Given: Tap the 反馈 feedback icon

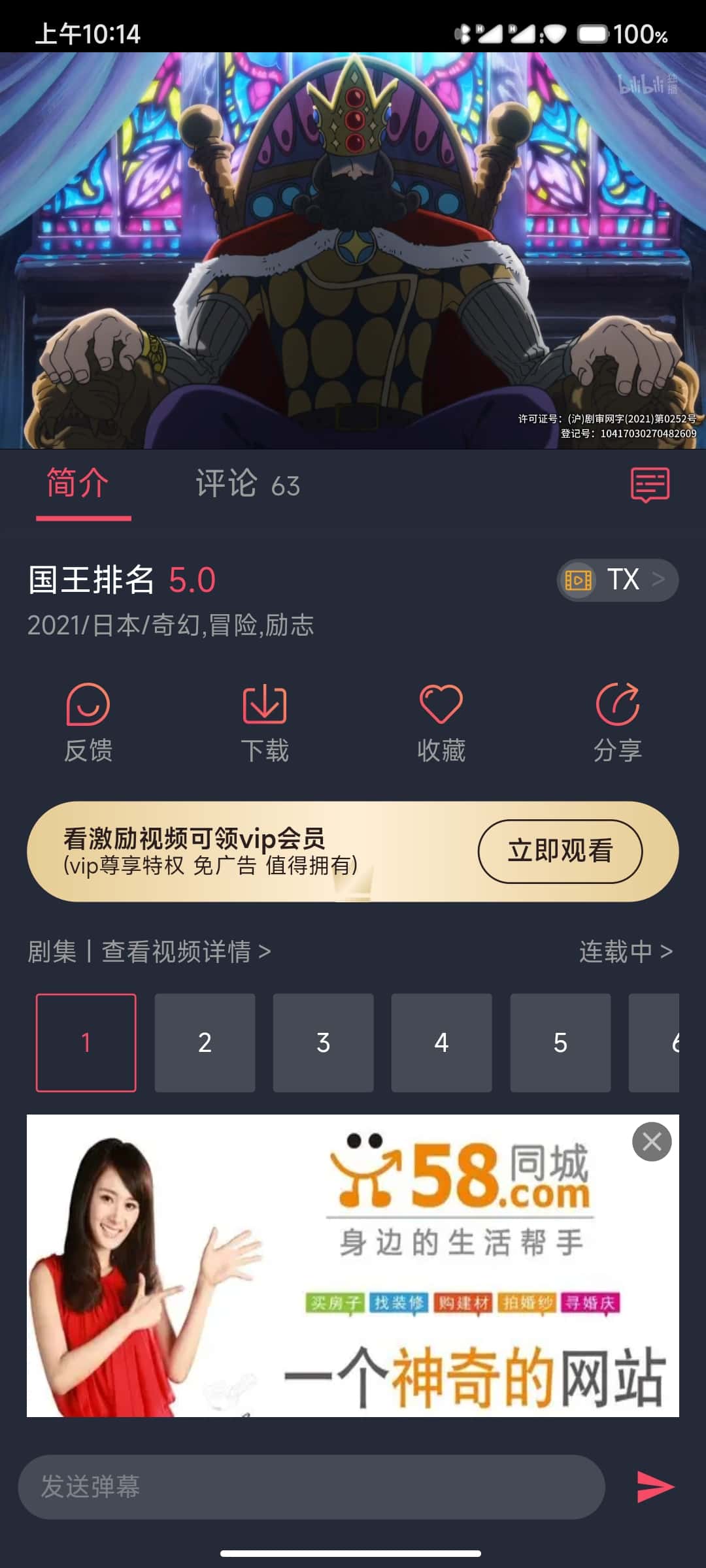Looking at the screenshot, I should [88, 723].
